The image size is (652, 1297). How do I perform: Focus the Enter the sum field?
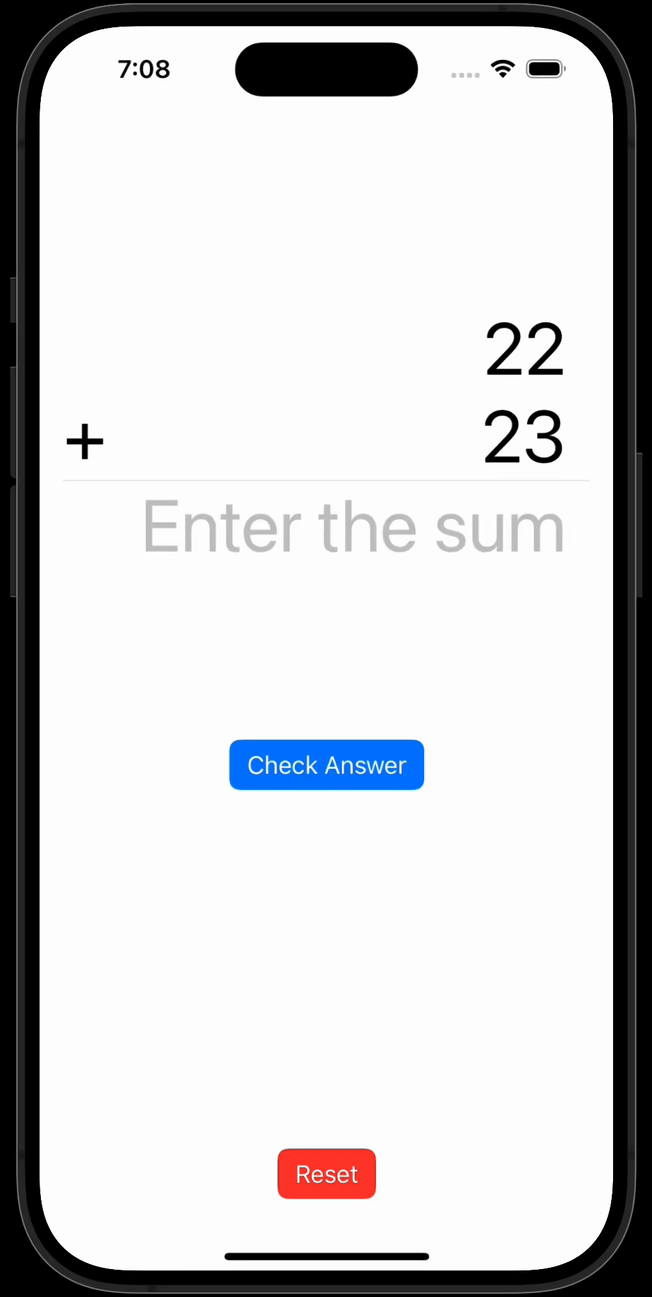click(x=353, y=527)
